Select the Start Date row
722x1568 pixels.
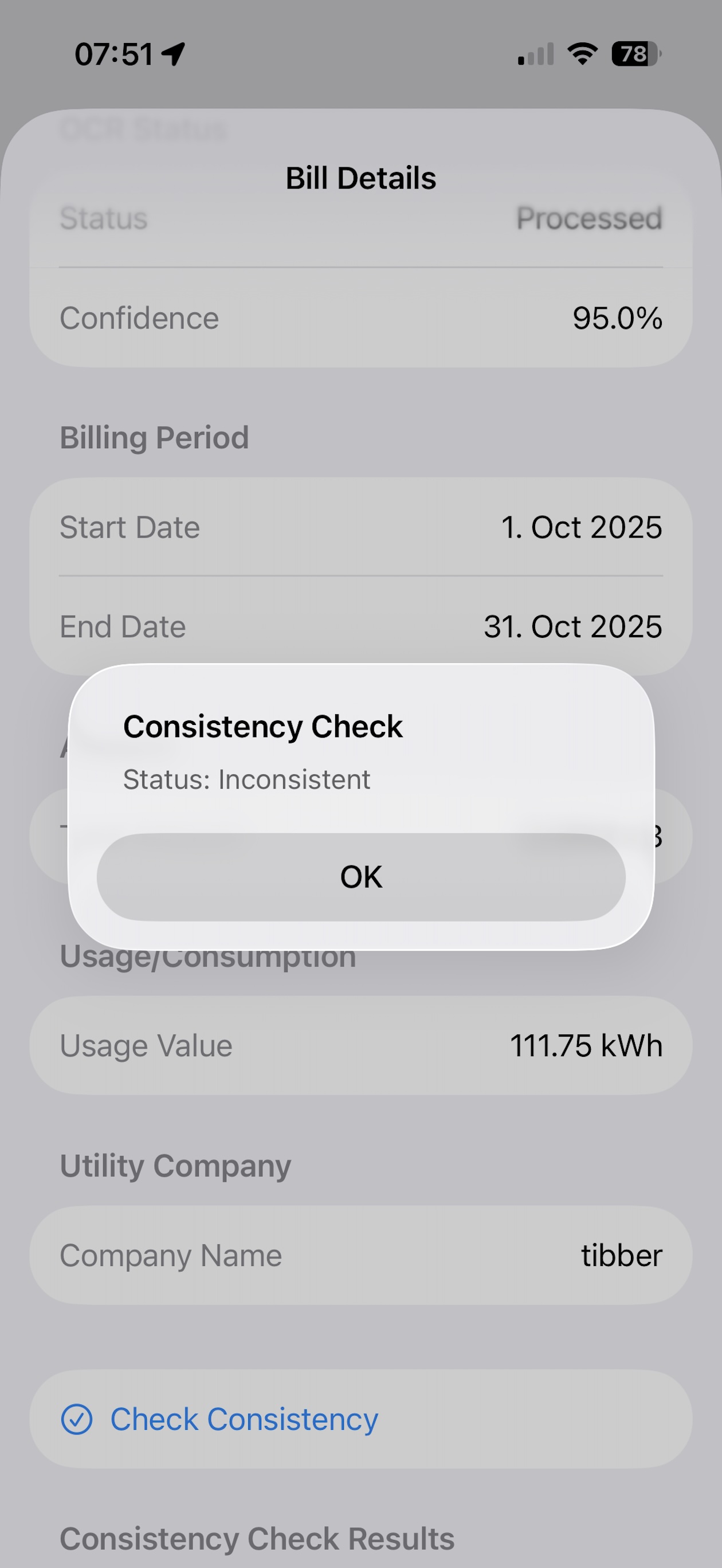[361, 527]
